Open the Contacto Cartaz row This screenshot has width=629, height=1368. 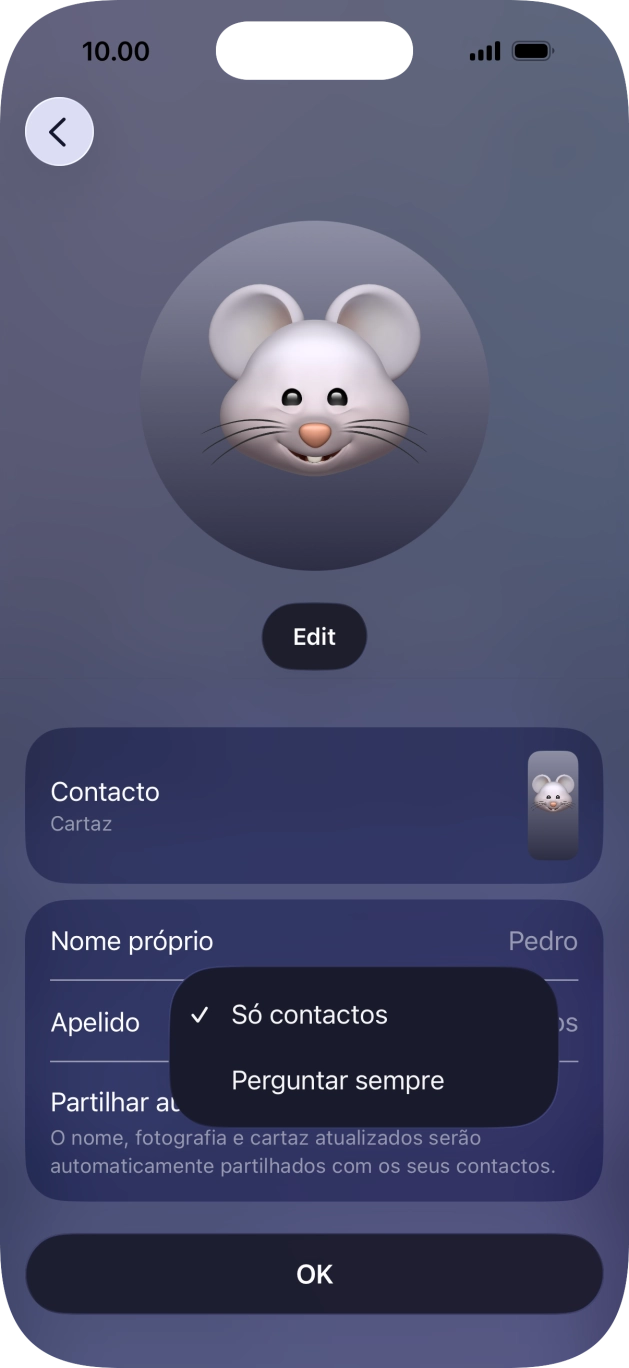(313, 806)
